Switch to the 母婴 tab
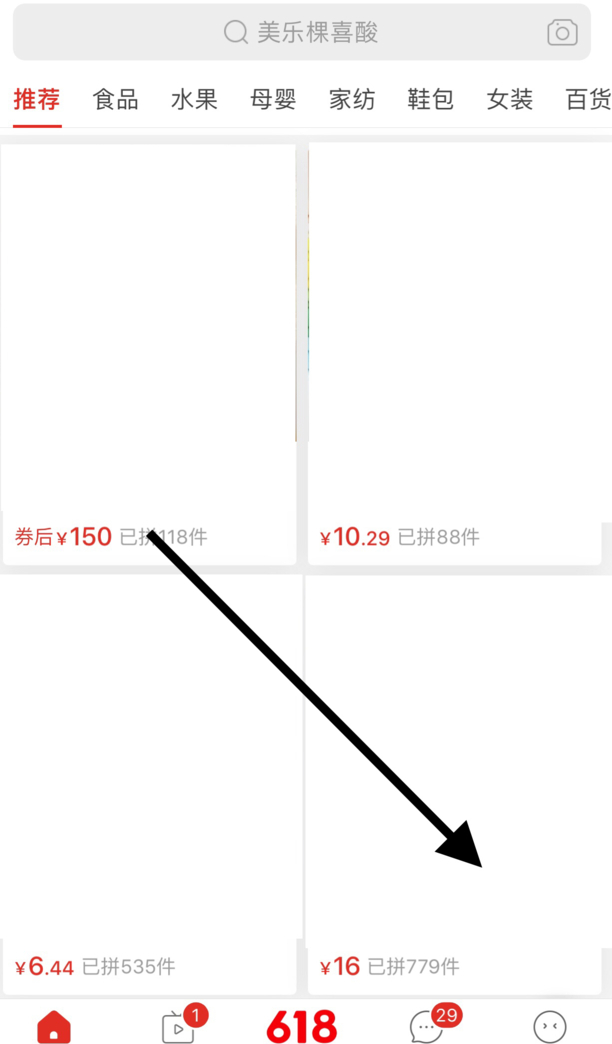 [273, 100]
